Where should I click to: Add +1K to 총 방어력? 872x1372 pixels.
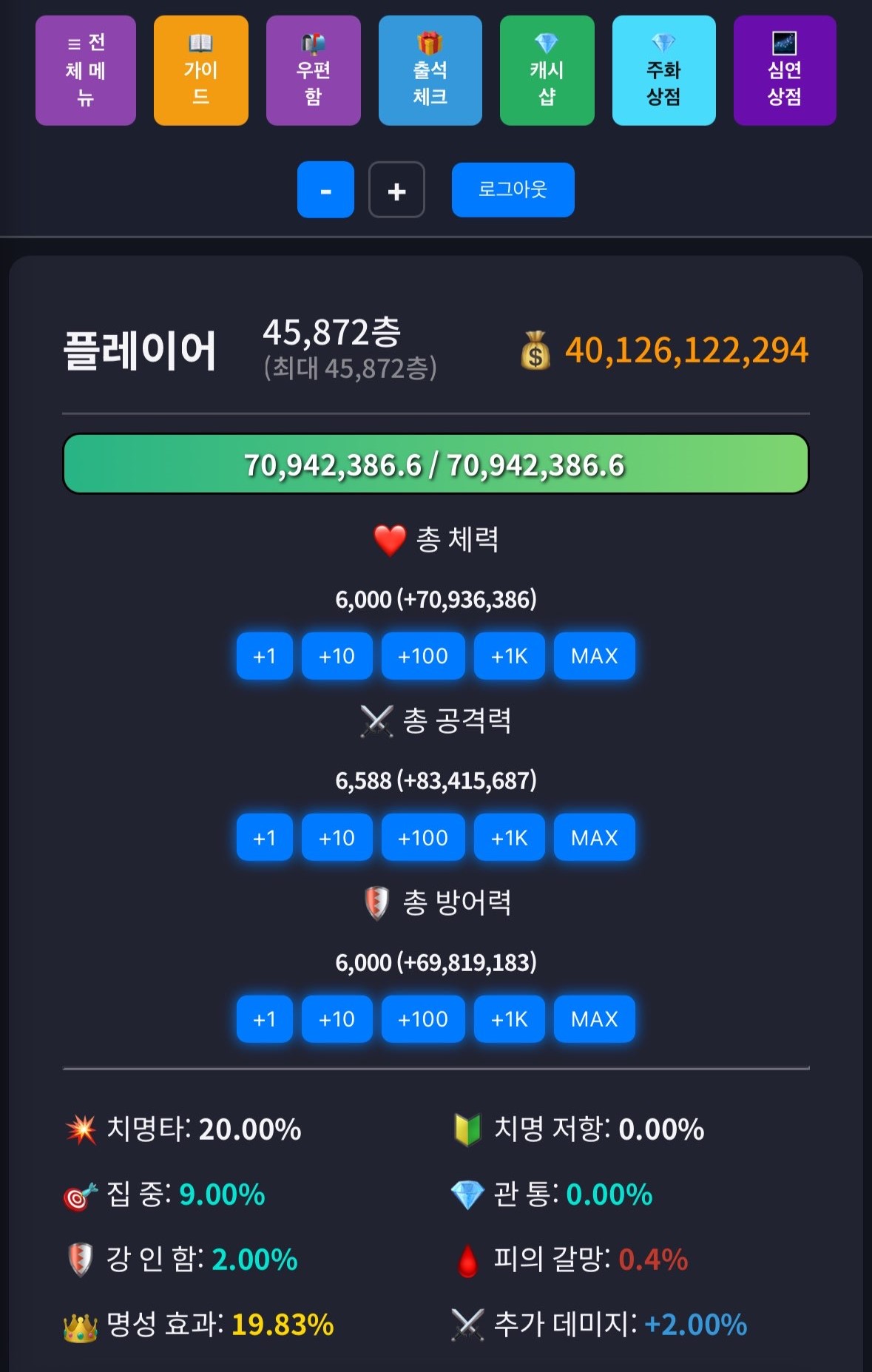point(509,1019)
